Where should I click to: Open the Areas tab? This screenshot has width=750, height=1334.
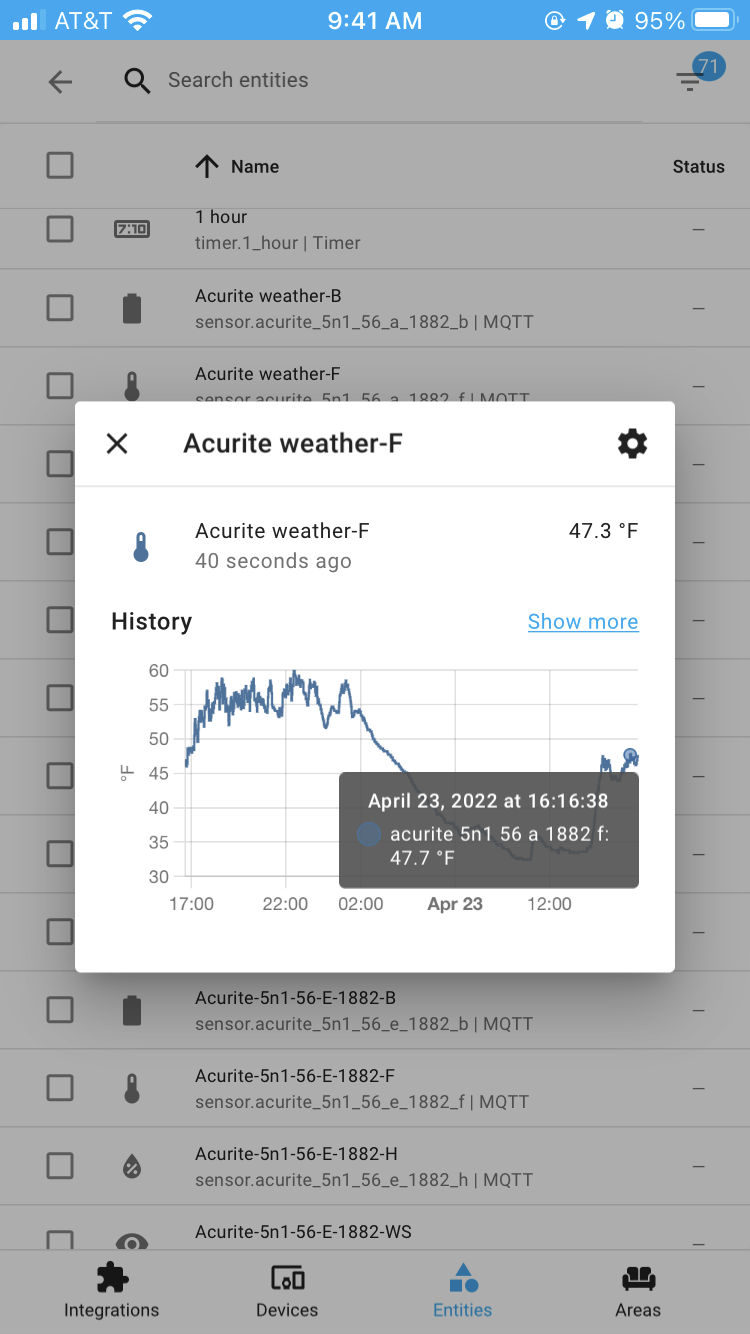click(638, 1290)
